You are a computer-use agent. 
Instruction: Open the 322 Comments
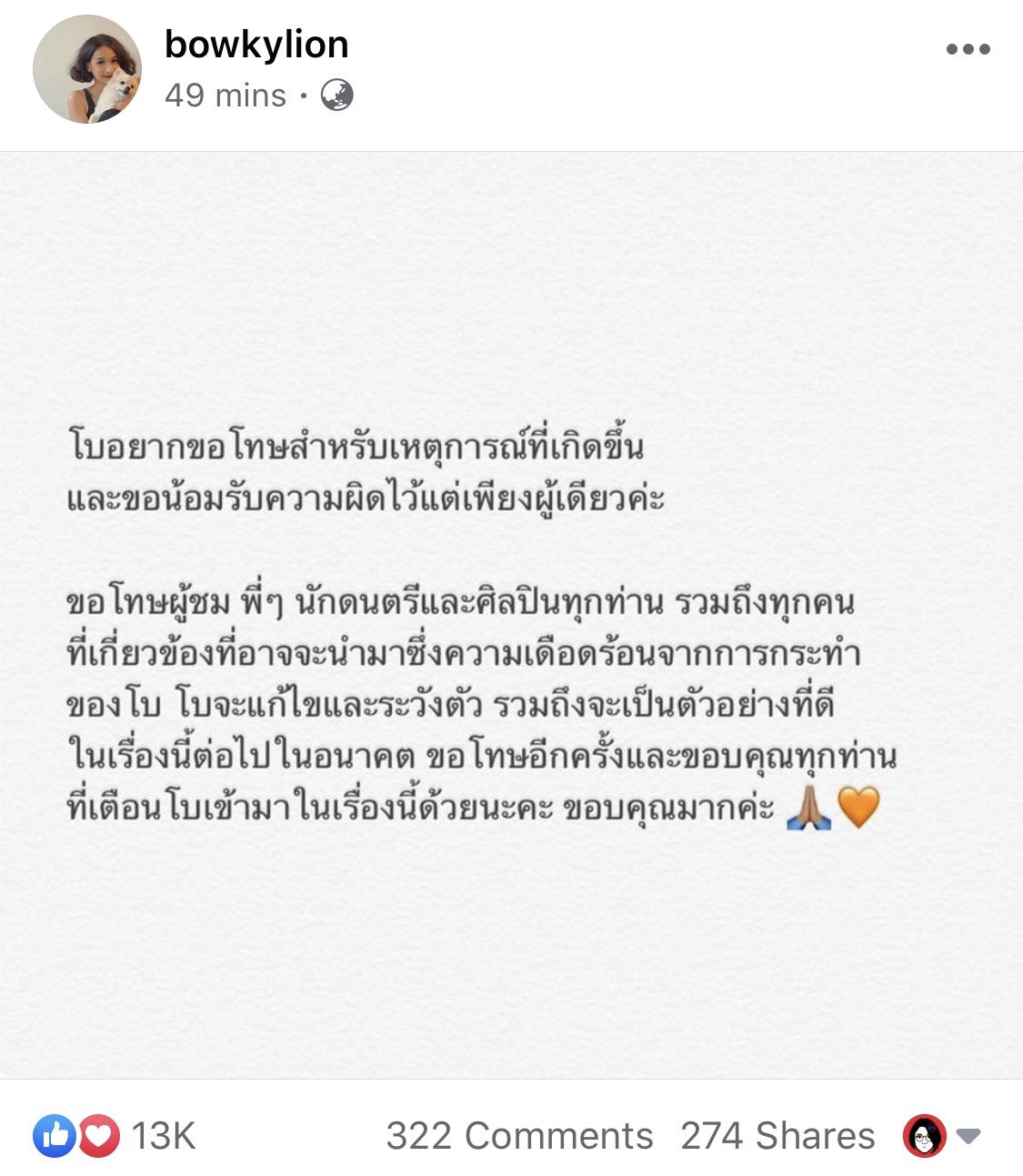[519, 1135]
